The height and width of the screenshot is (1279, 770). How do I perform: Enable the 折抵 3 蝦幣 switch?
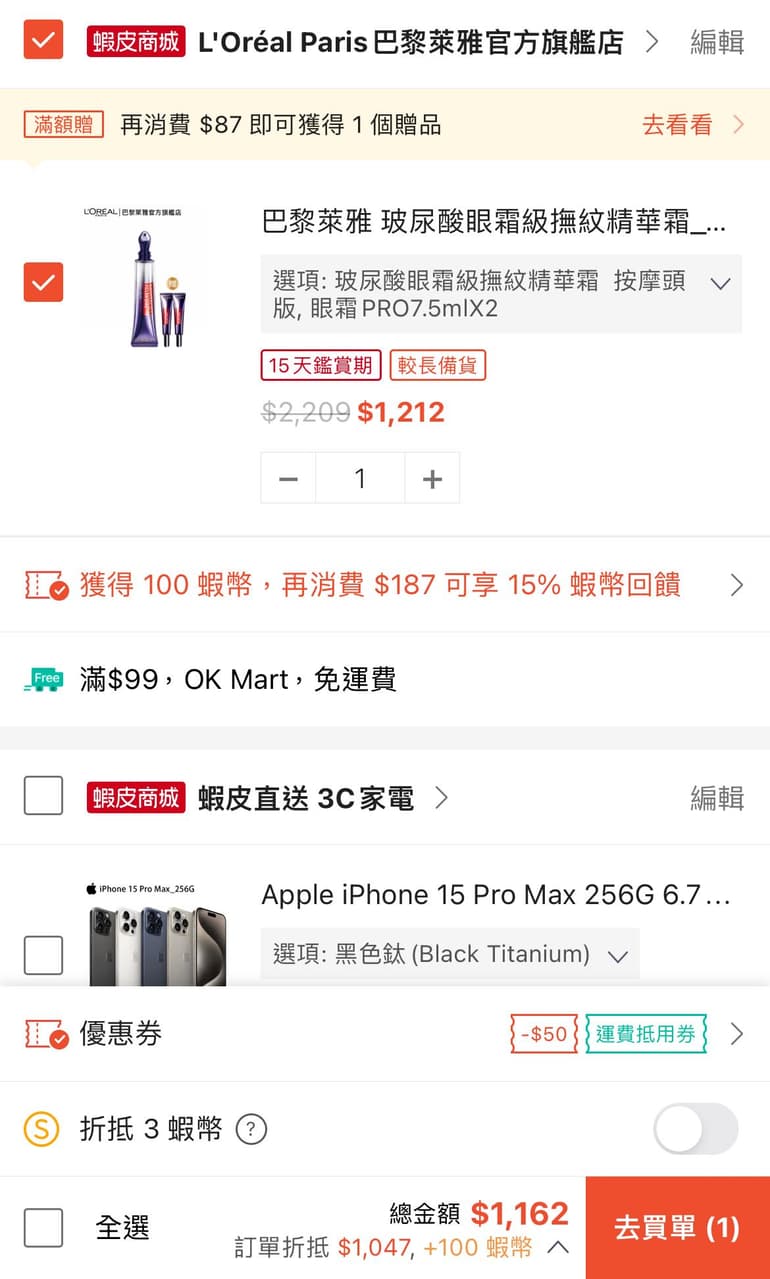[x=695, y=1129]
